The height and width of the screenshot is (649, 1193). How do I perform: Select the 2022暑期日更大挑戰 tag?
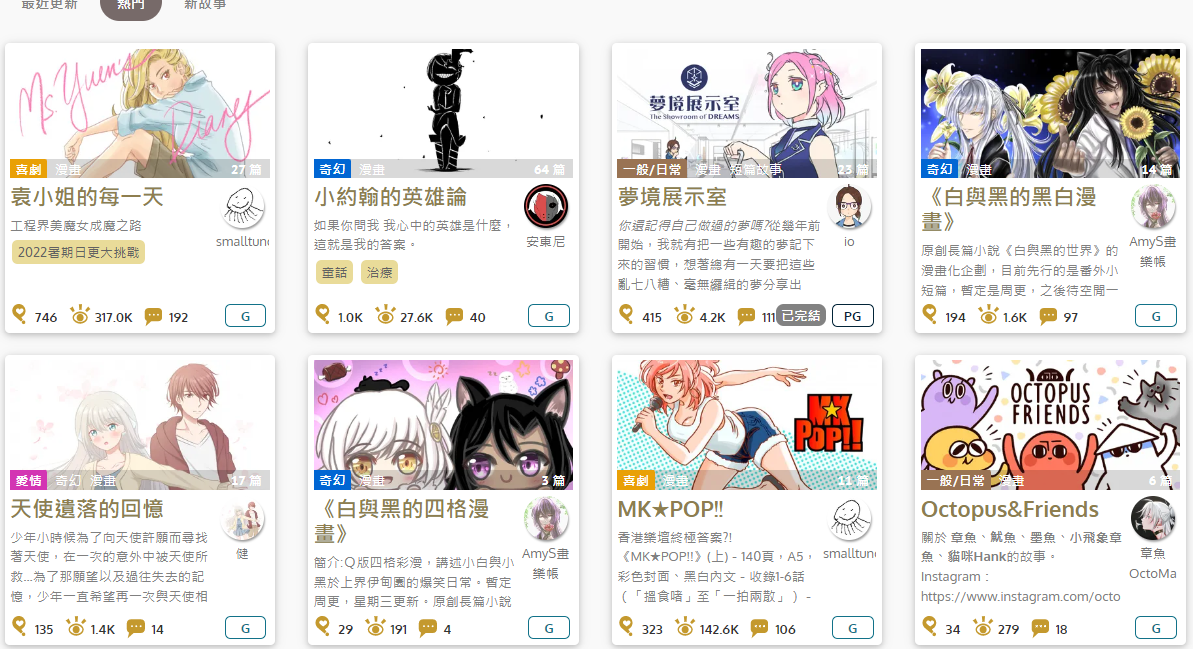[78, 251]
